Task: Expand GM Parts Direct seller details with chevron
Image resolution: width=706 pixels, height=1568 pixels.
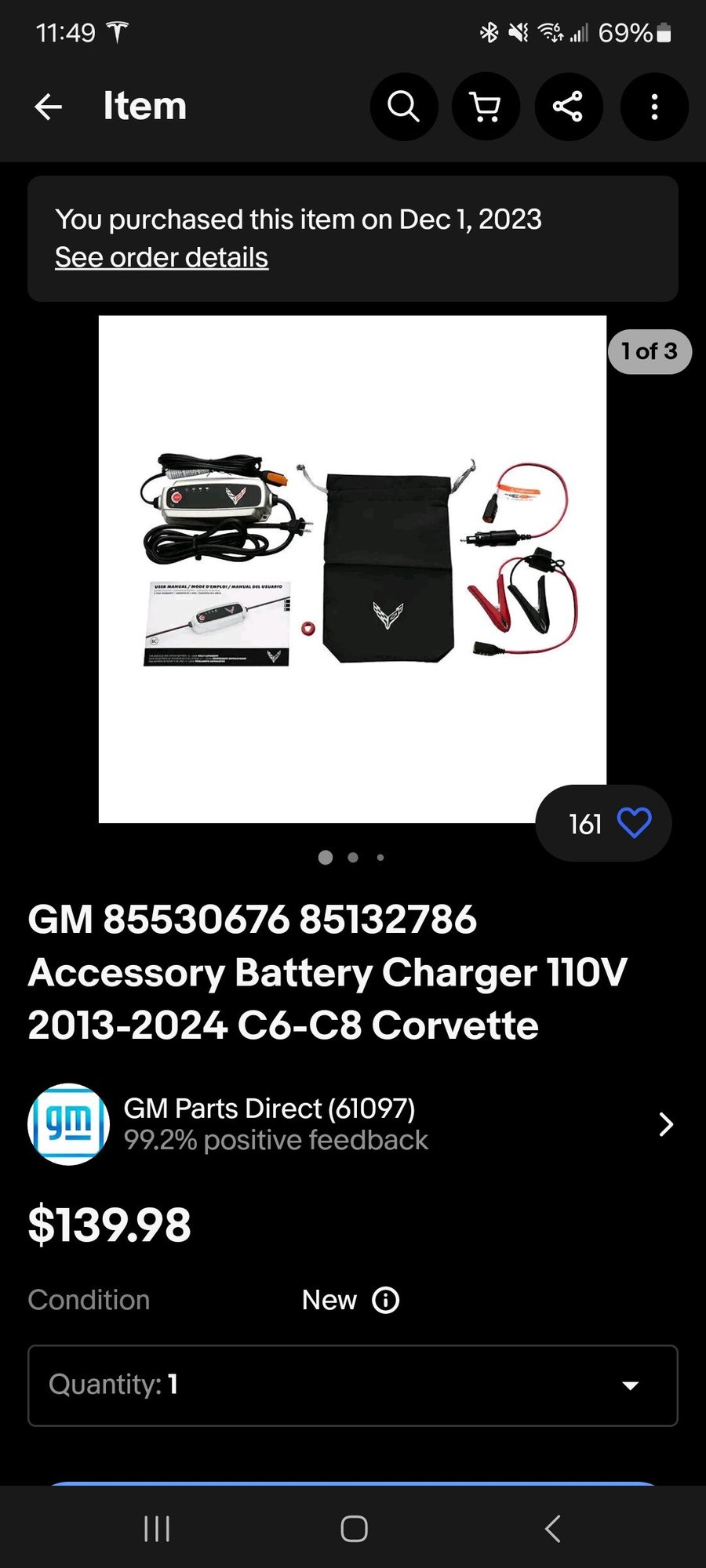Action: click(x=665, y=1124)
